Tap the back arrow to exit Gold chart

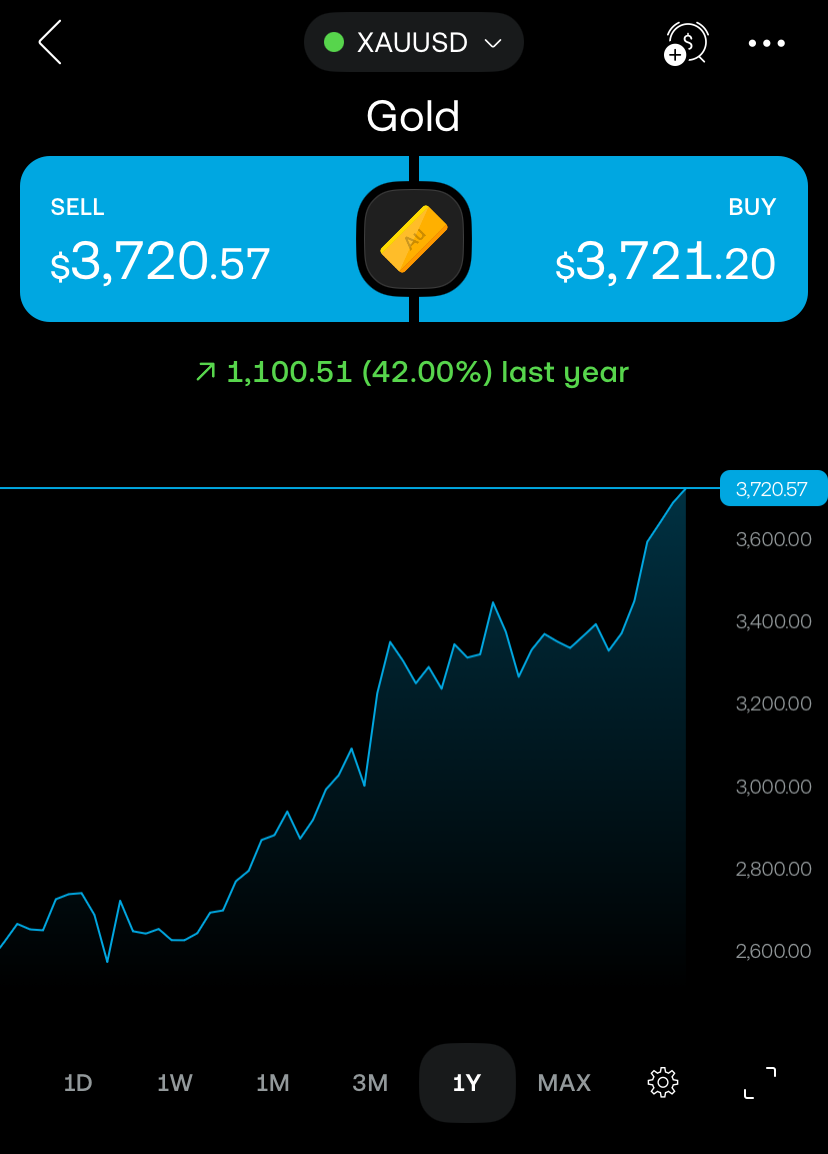[49, 43]
